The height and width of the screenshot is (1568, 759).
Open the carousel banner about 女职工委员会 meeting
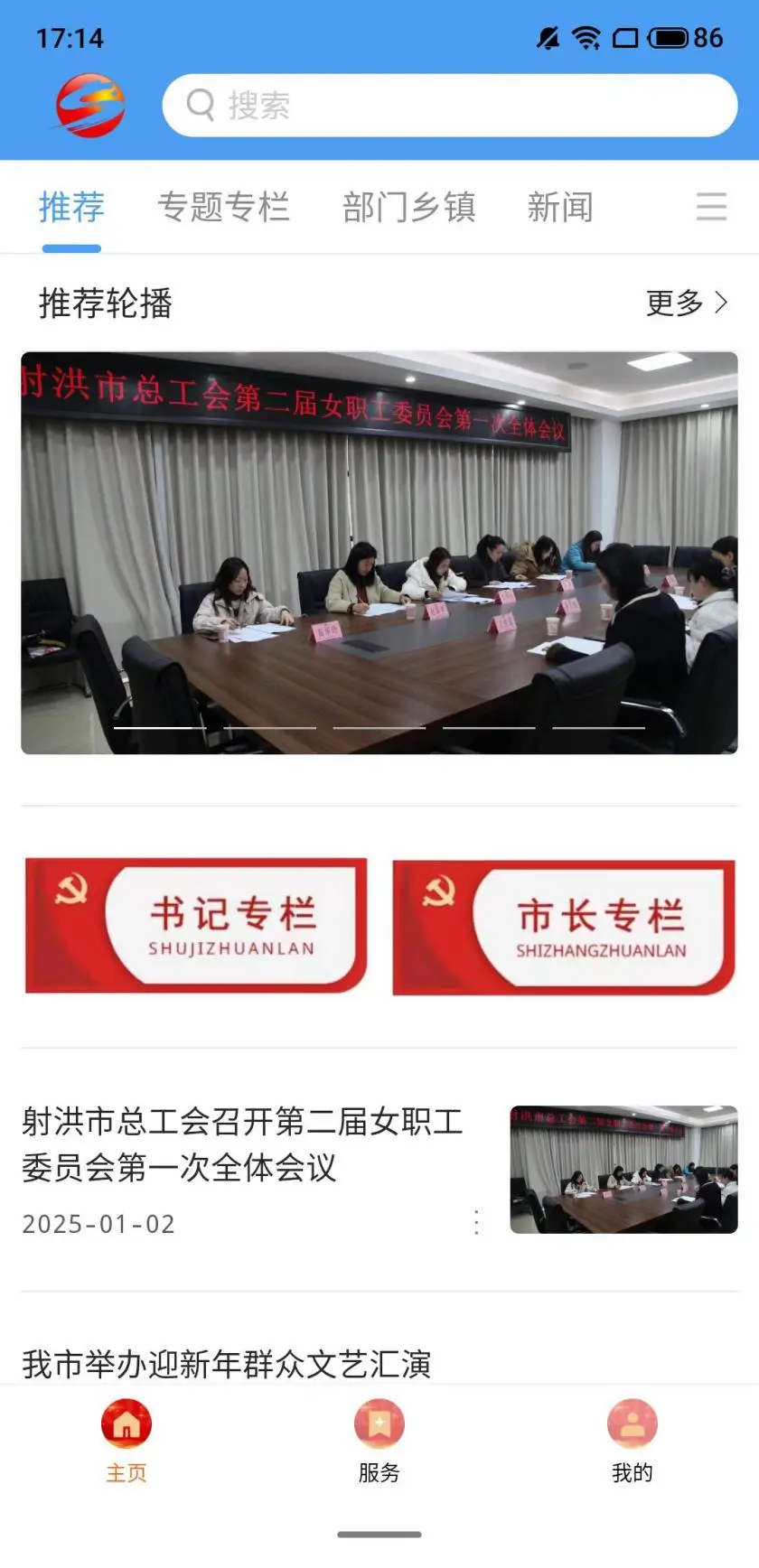[x=379, y=552]
